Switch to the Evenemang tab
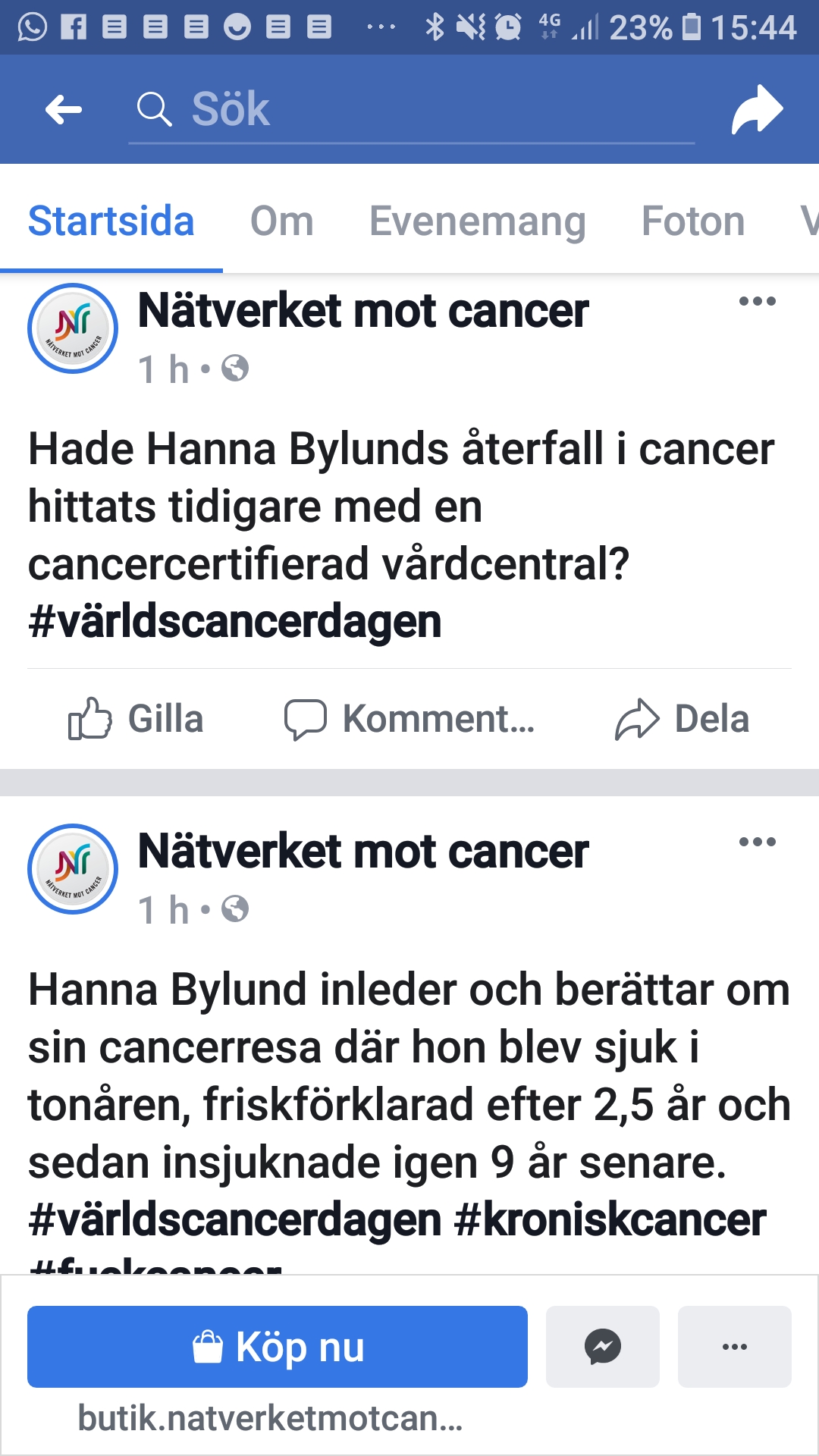819x1456 pixels. pyautogui.click(x=477, y=221)
